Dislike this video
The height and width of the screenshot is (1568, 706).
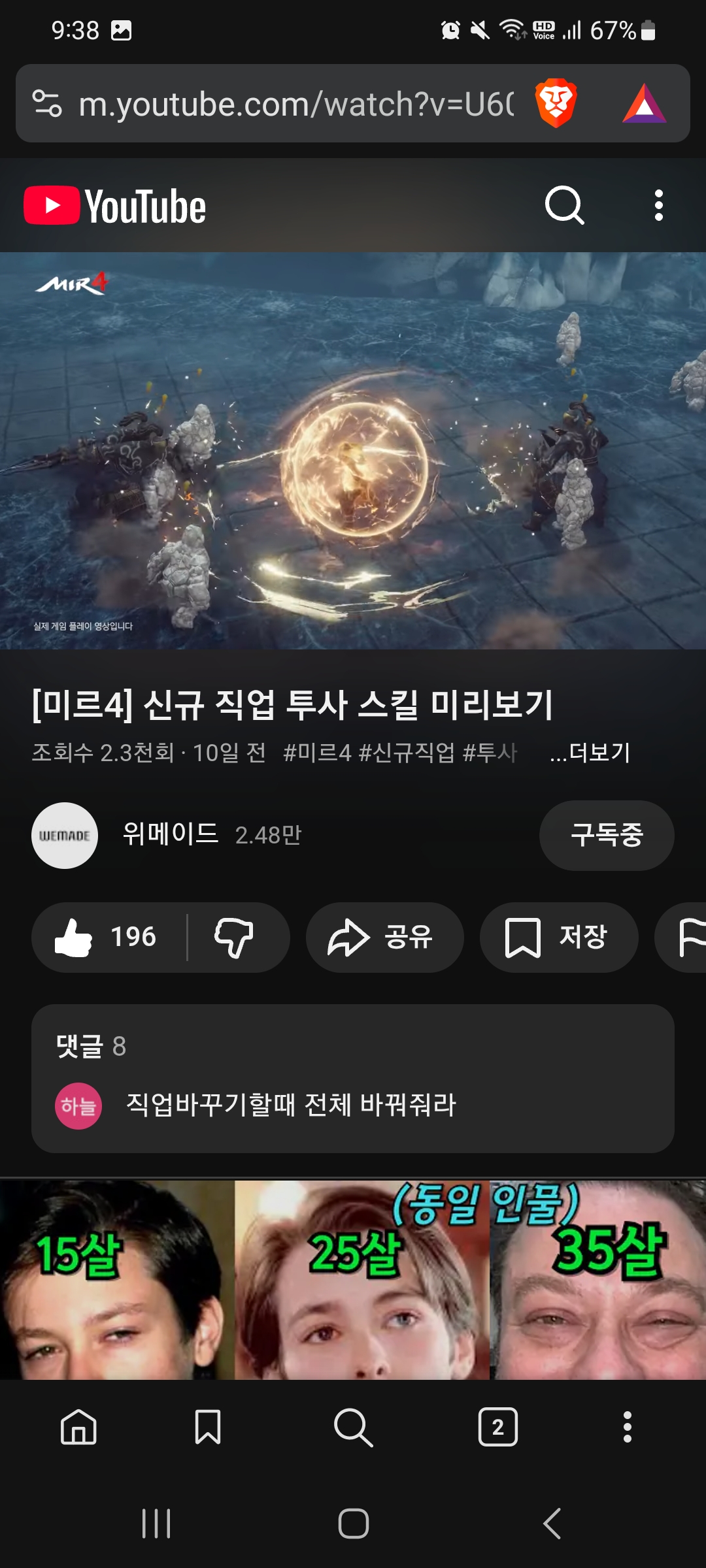coord(234,938)
